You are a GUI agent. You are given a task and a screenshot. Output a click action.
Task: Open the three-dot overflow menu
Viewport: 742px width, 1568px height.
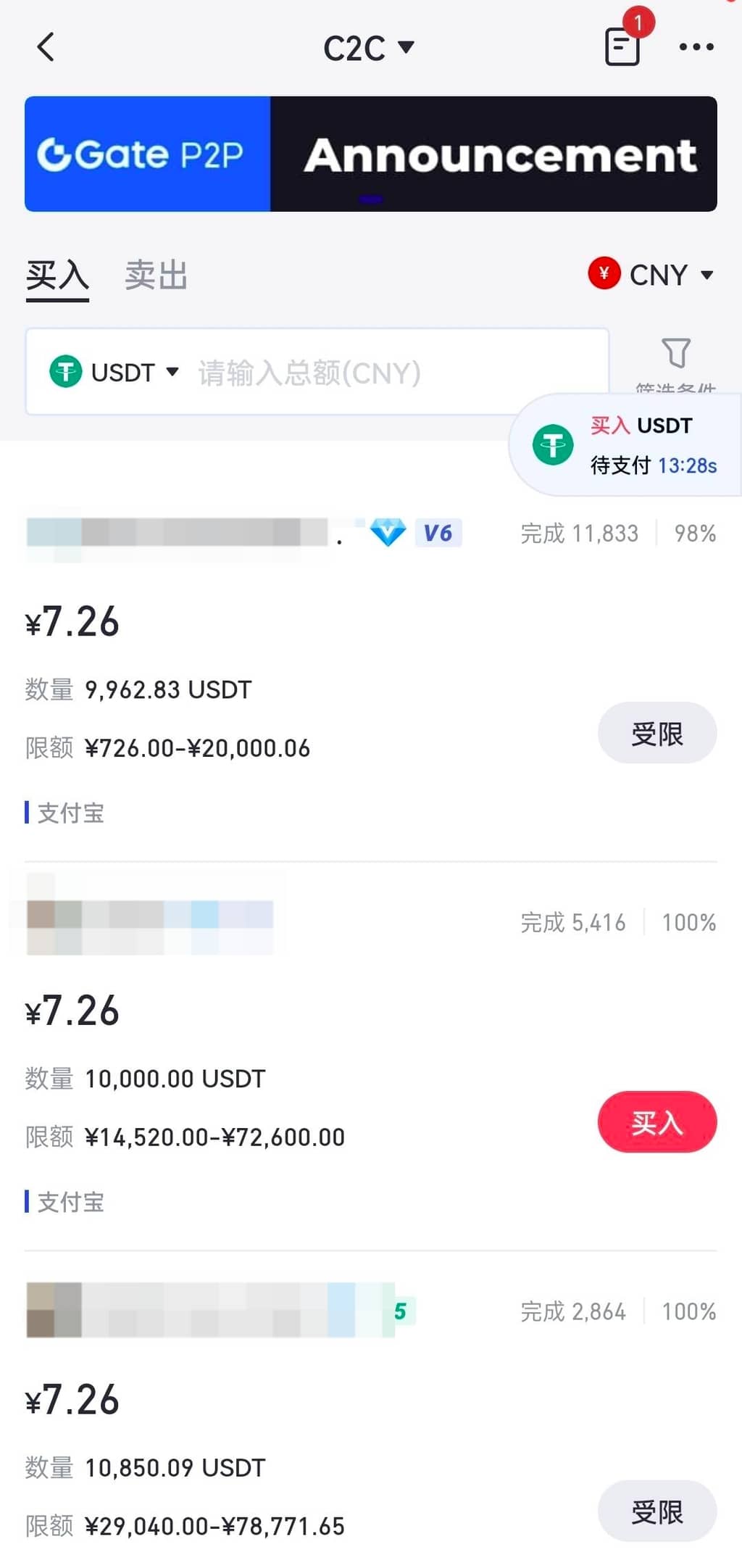[696, 48]
